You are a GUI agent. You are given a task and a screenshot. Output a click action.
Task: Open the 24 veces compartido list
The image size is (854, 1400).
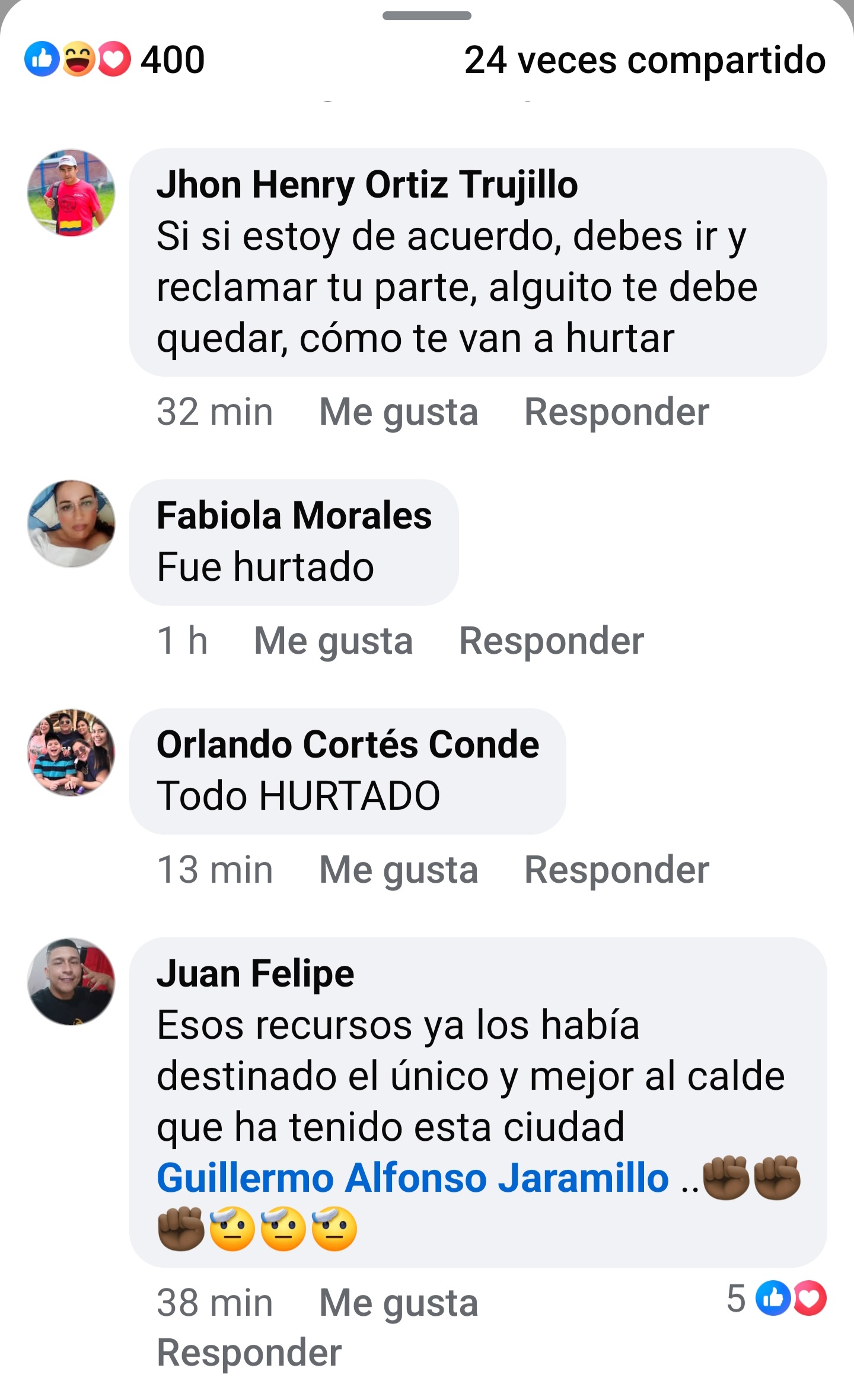(644, 60)
